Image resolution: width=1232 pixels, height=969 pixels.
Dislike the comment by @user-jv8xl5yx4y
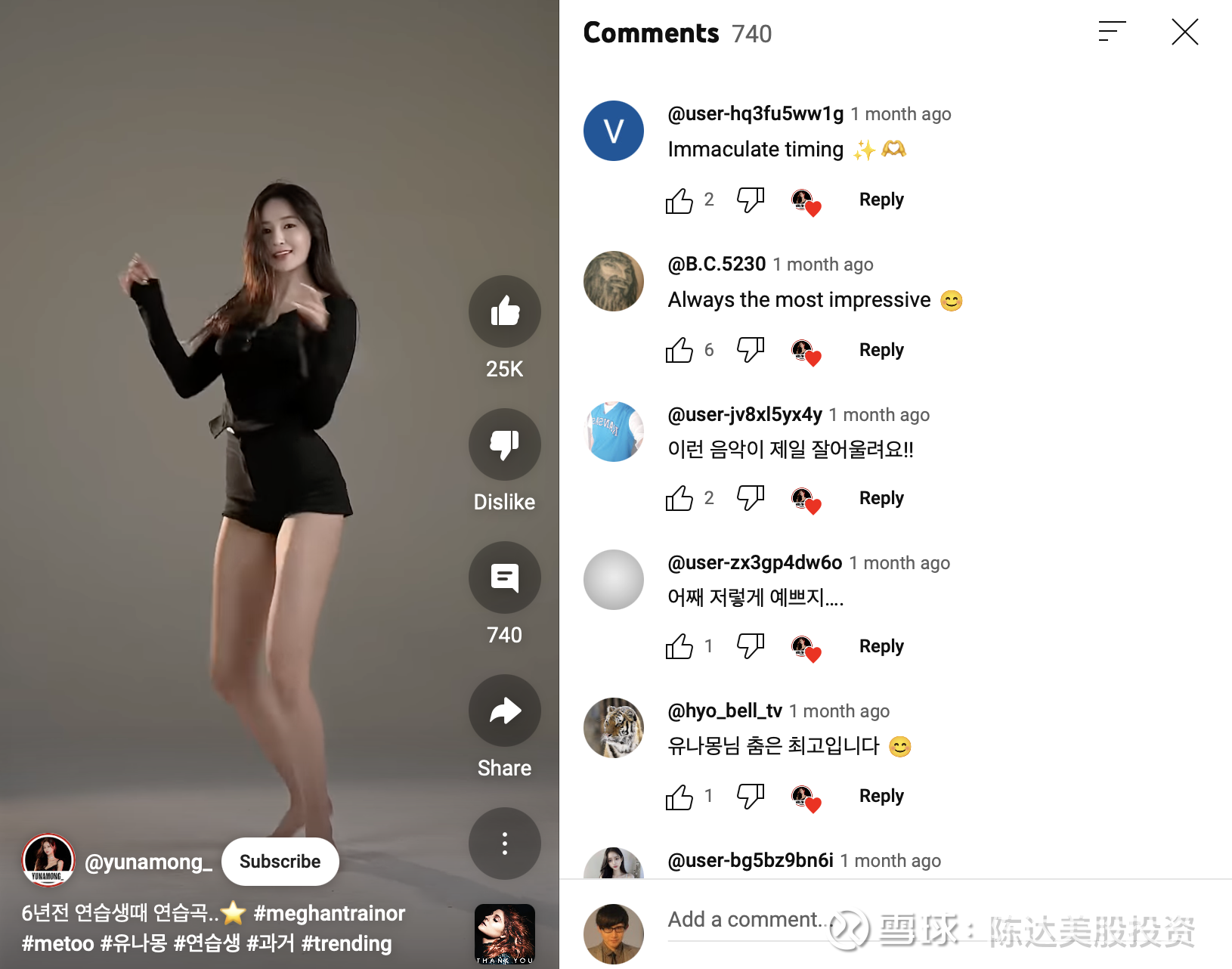coord(751,498)
